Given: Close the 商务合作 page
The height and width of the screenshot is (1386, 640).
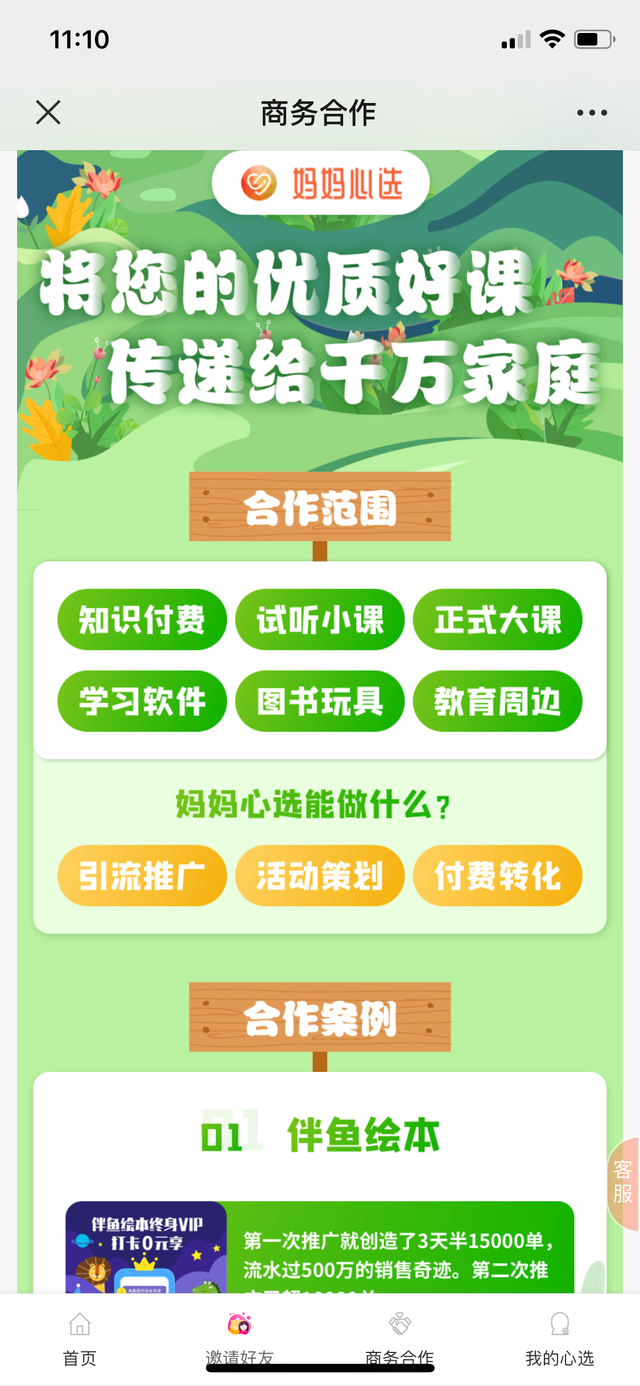Looking at the screenshot, I should click(48, 113).
